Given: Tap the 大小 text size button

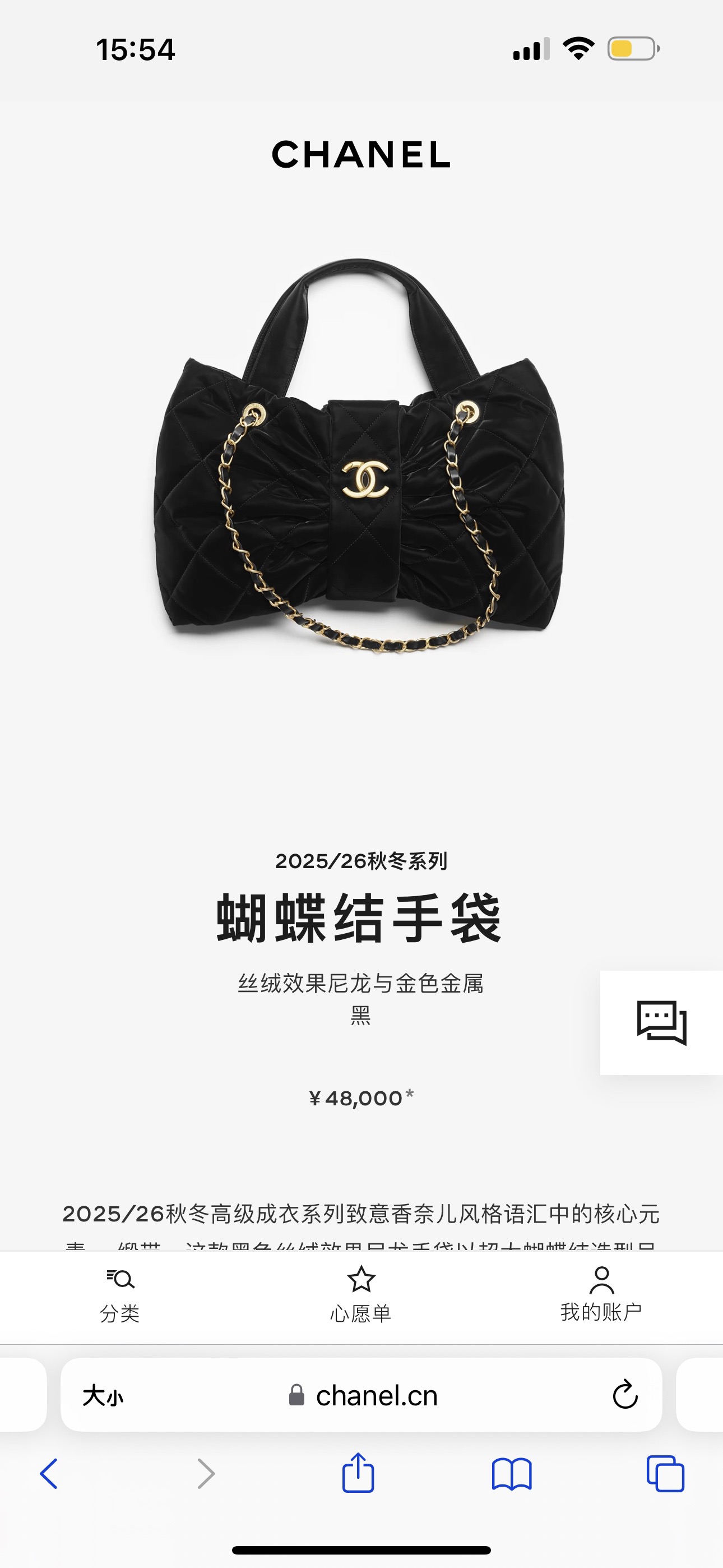Looking at the screenshot, I should pos(103,1395).
